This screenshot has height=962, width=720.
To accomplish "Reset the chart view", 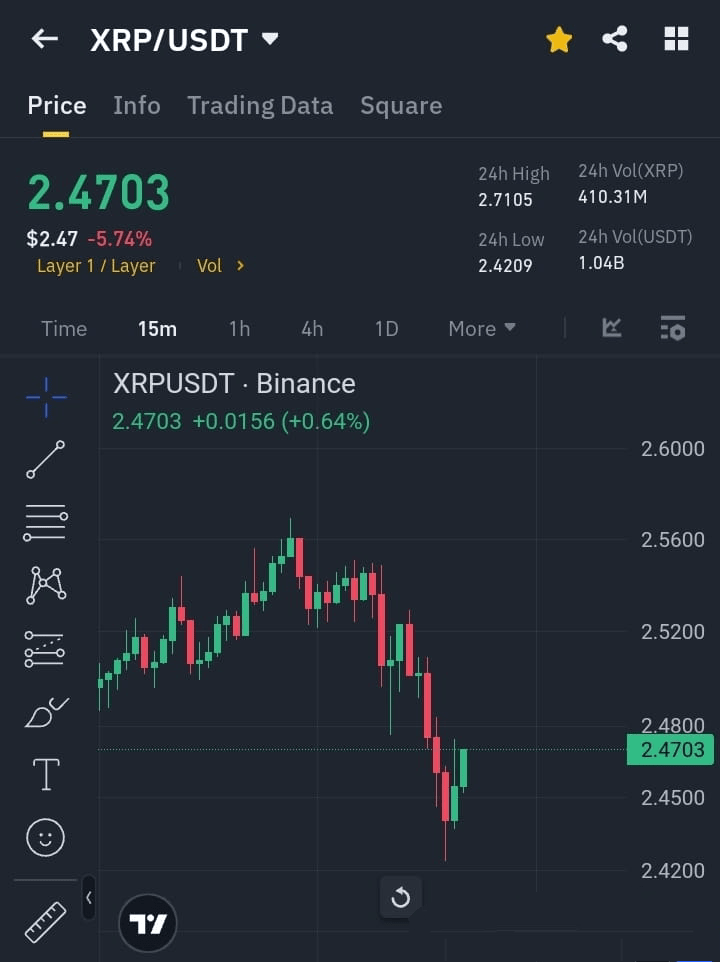I will coord(400,897).
